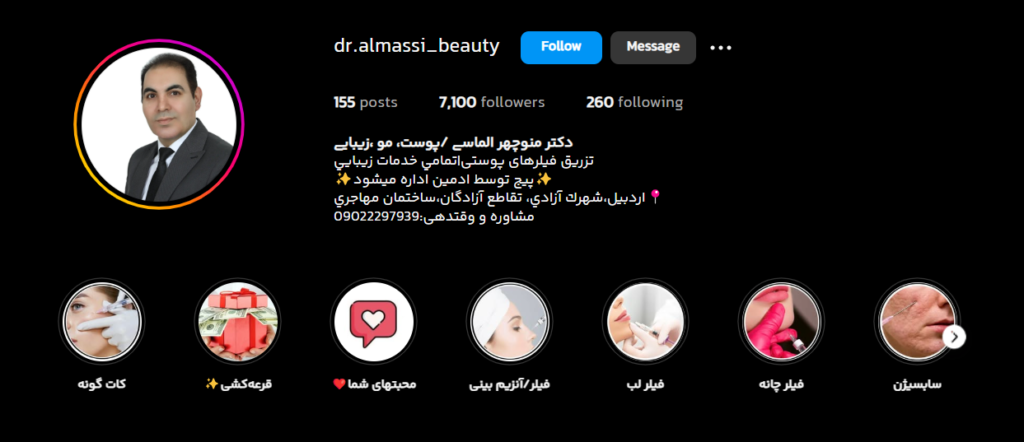Open the 260 following list

point(634,102)
